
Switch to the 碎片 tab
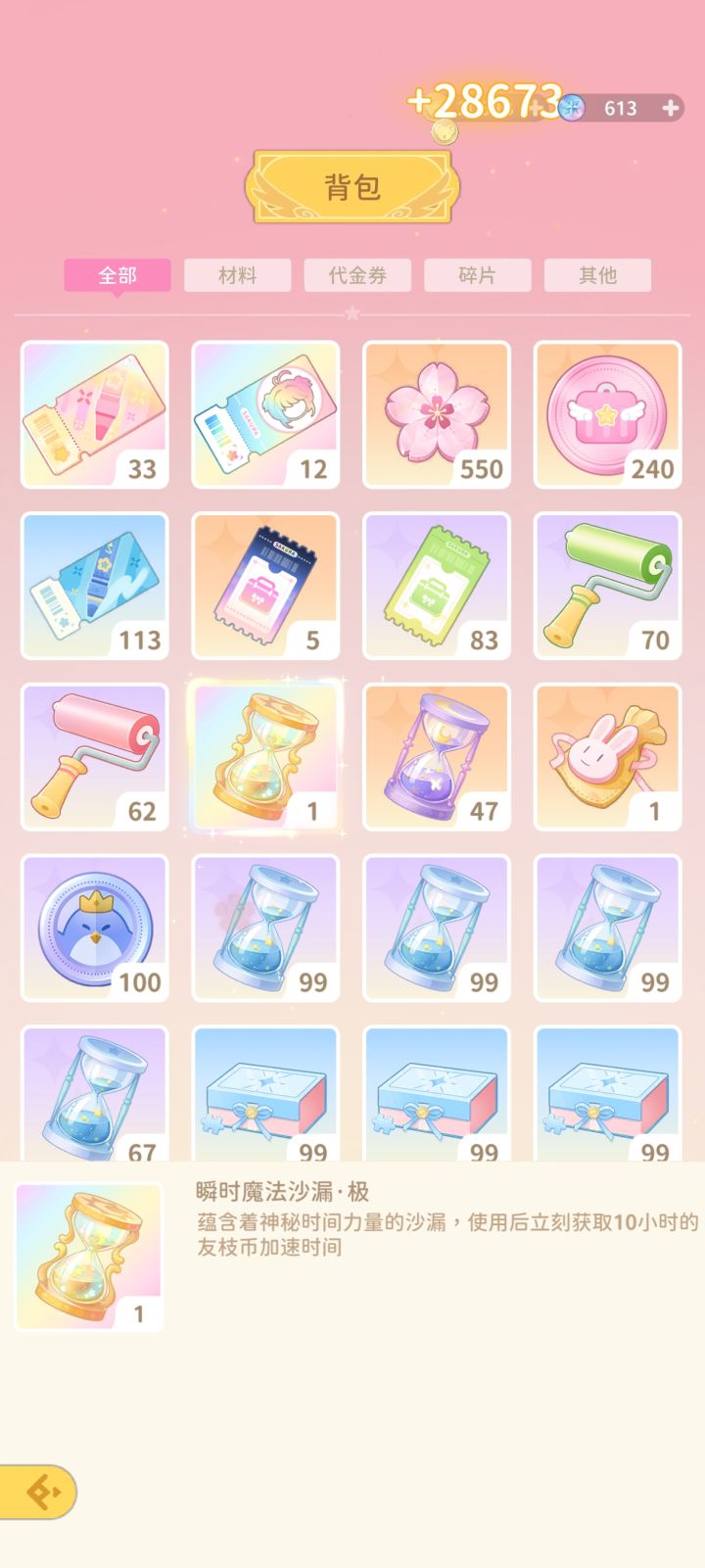(x=477, y=275)
